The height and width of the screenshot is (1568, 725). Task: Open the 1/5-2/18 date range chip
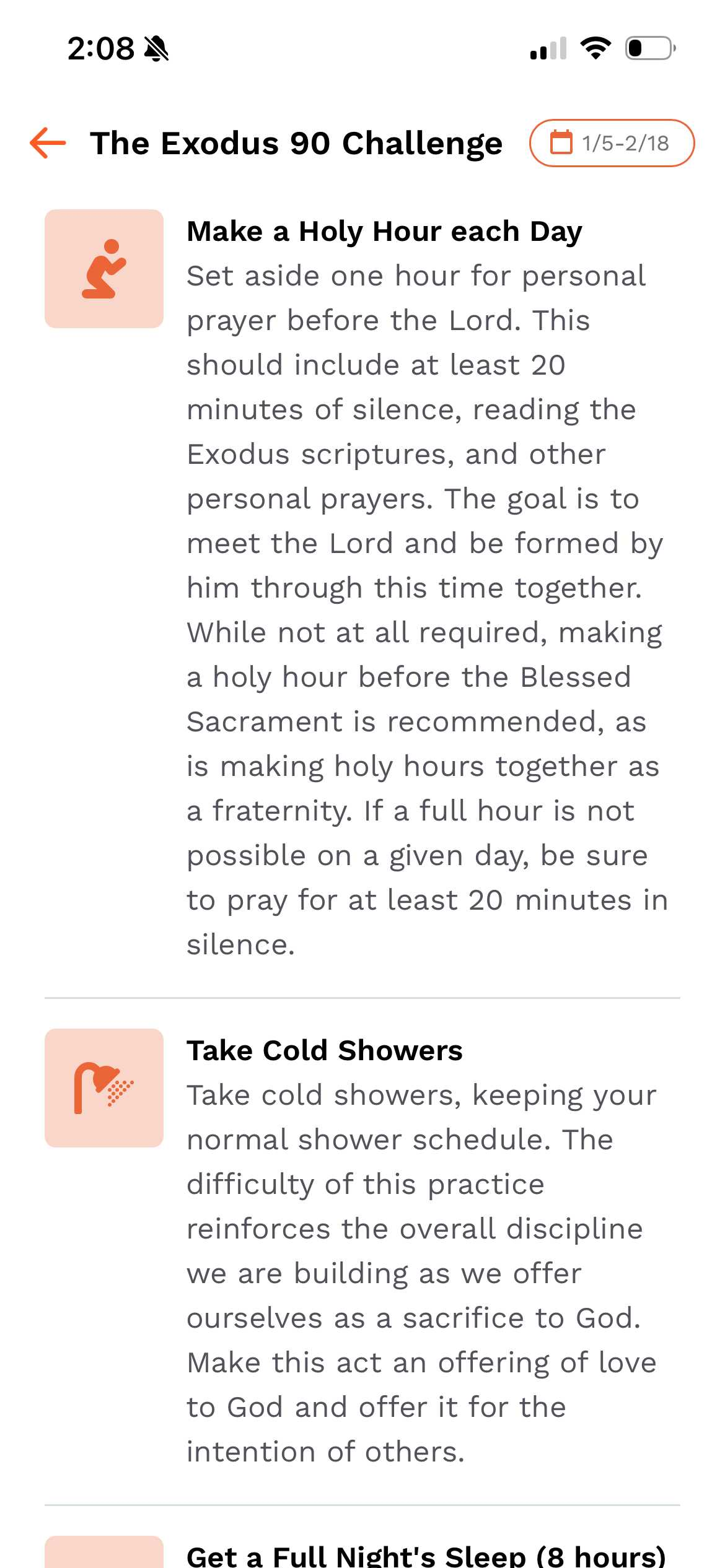click(x=611, y=143)
